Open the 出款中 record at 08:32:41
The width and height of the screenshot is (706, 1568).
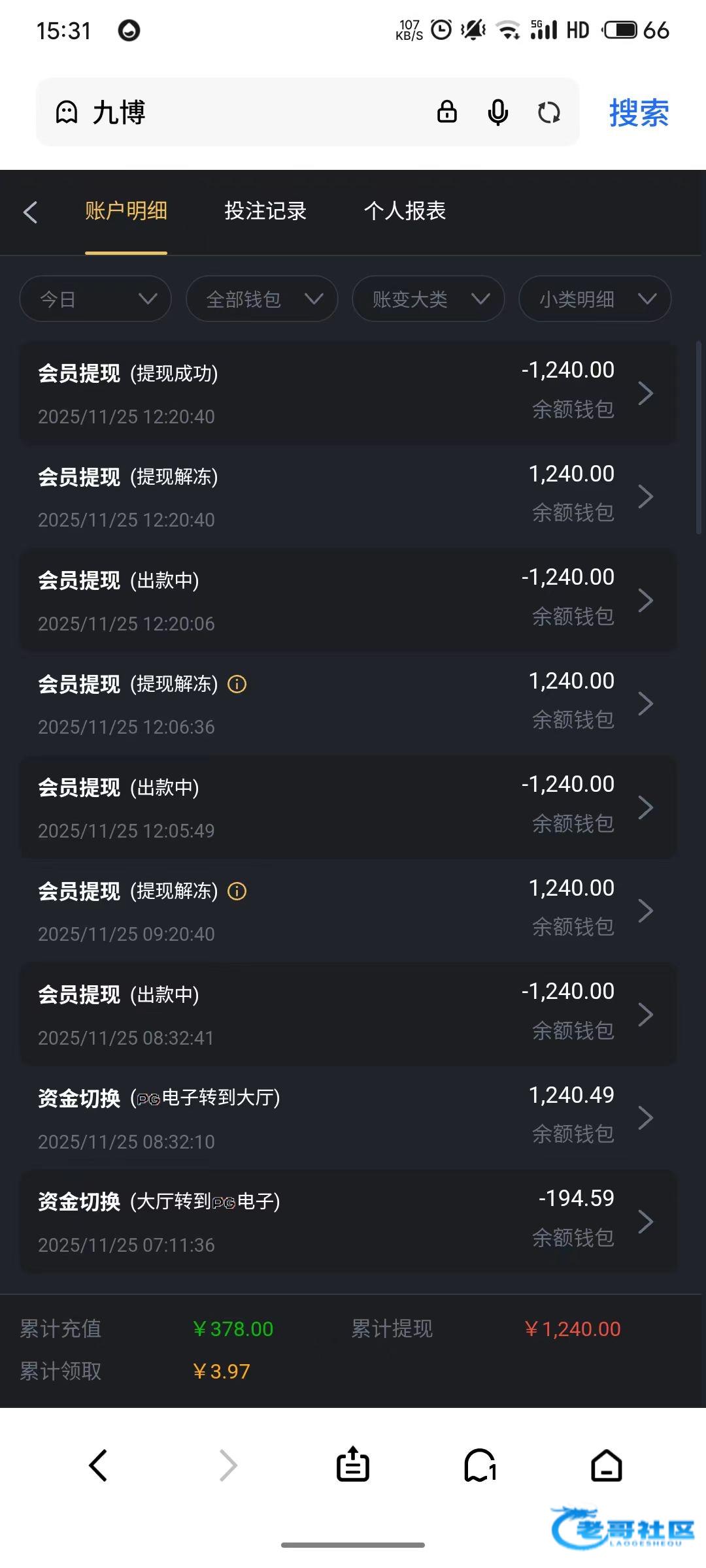pos(348,1015)
